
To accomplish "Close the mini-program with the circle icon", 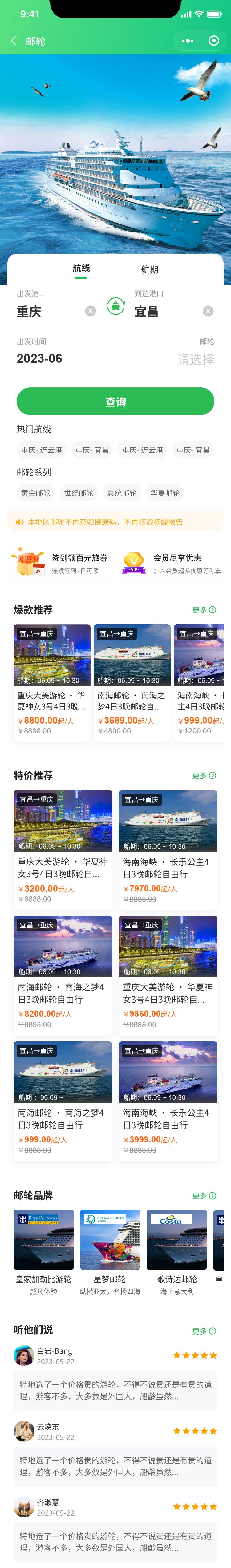I will (x=213, y=41).
